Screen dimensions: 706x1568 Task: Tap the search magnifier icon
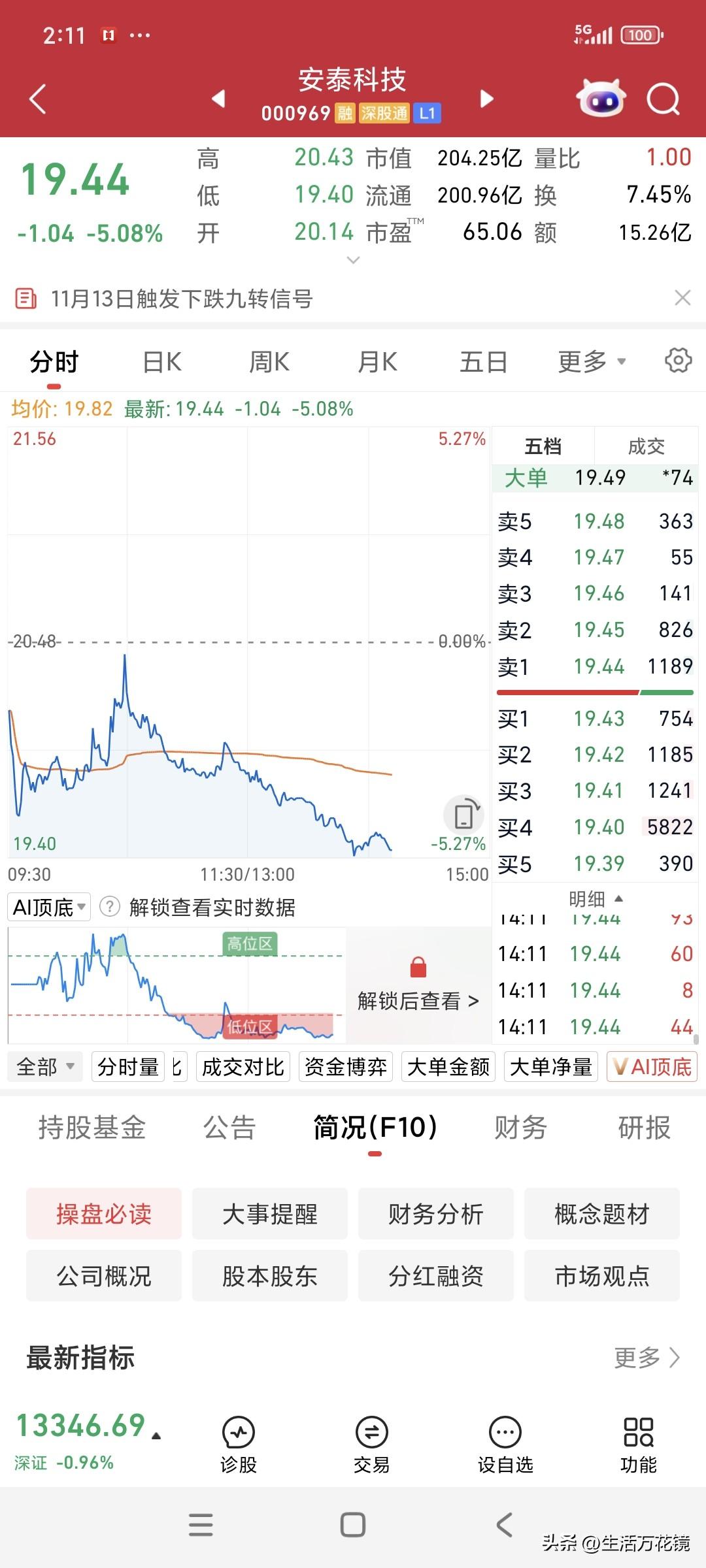click(664, 98)
